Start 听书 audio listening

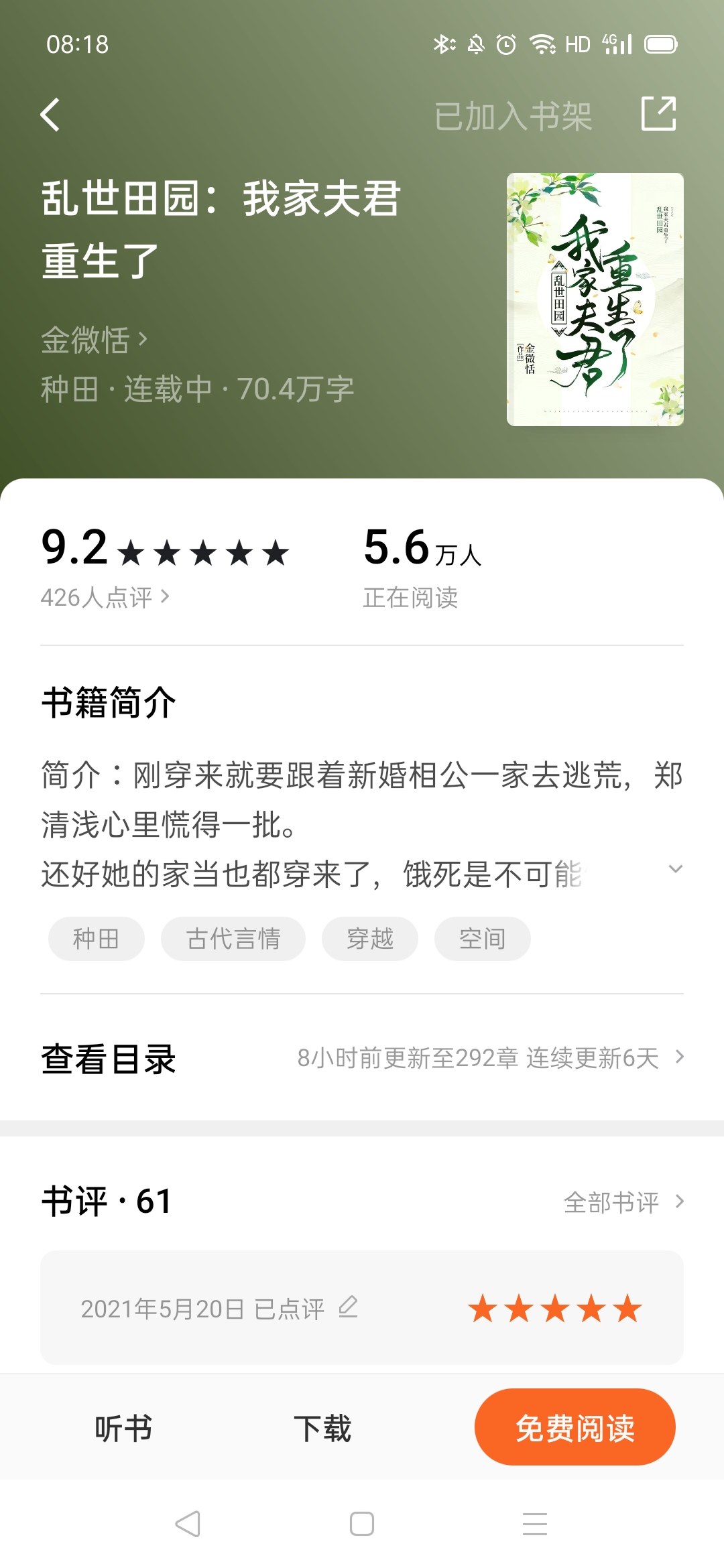point(123,1428)
